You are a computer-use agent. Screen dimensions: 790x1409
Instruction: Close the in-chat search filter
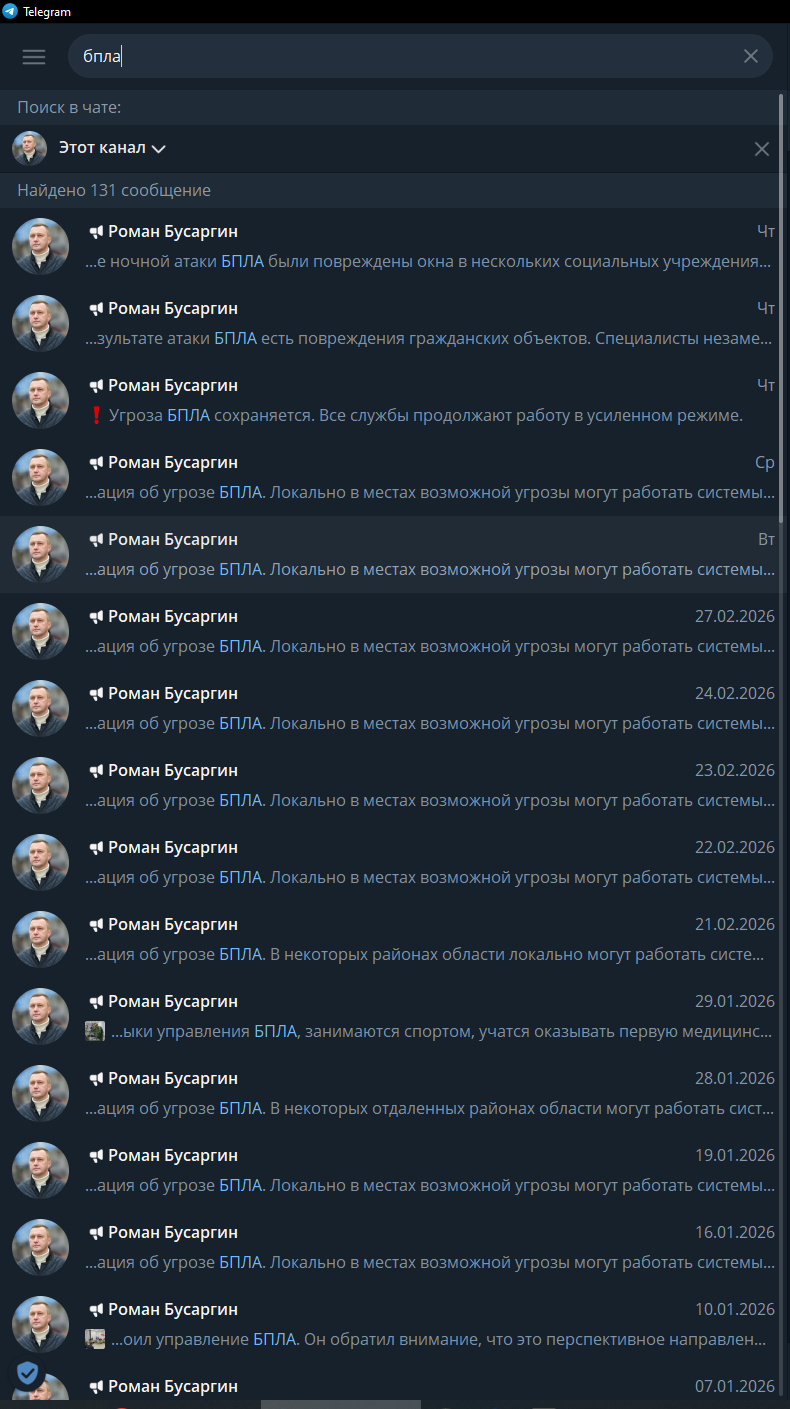(x=762, y=149)
